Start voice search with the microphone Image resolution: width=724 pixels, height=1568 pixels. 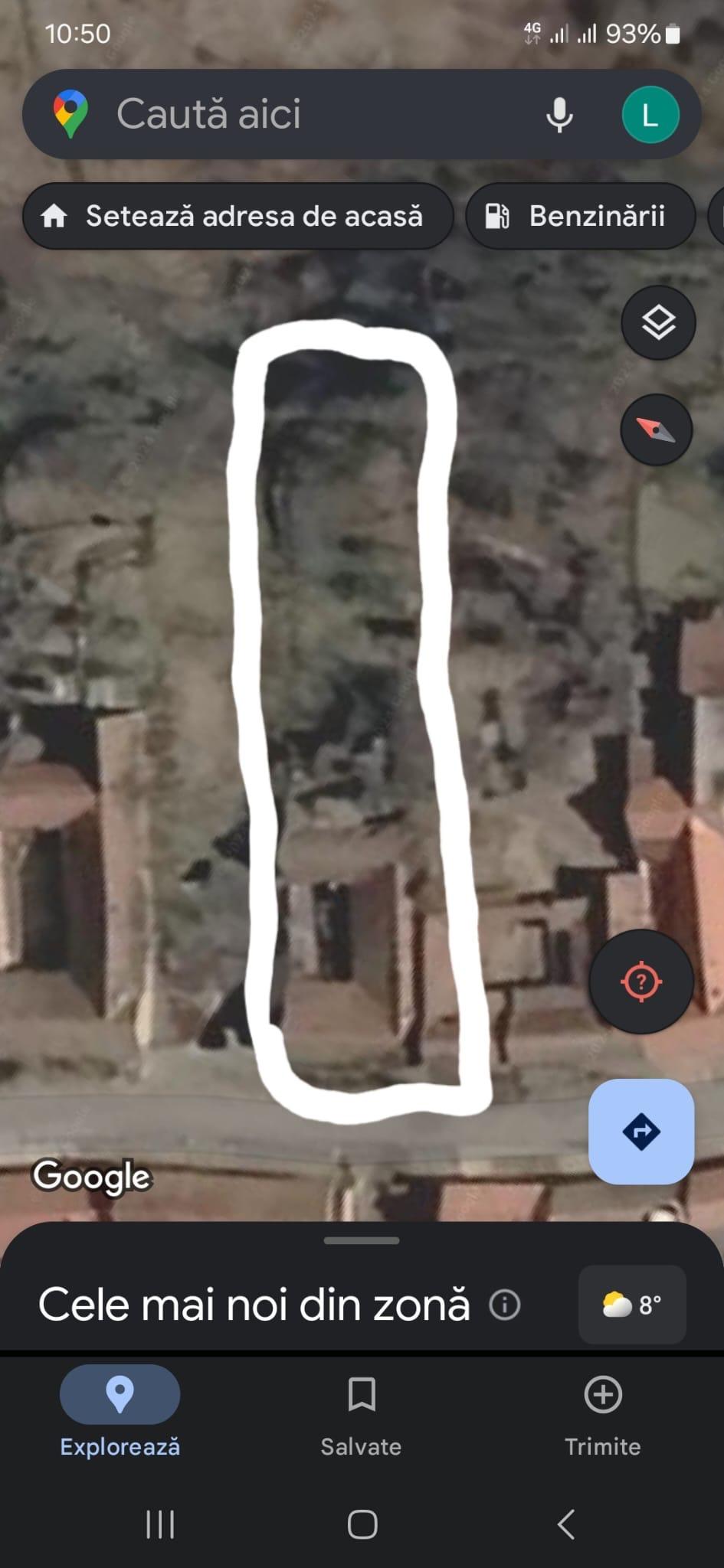click(559, 115)
